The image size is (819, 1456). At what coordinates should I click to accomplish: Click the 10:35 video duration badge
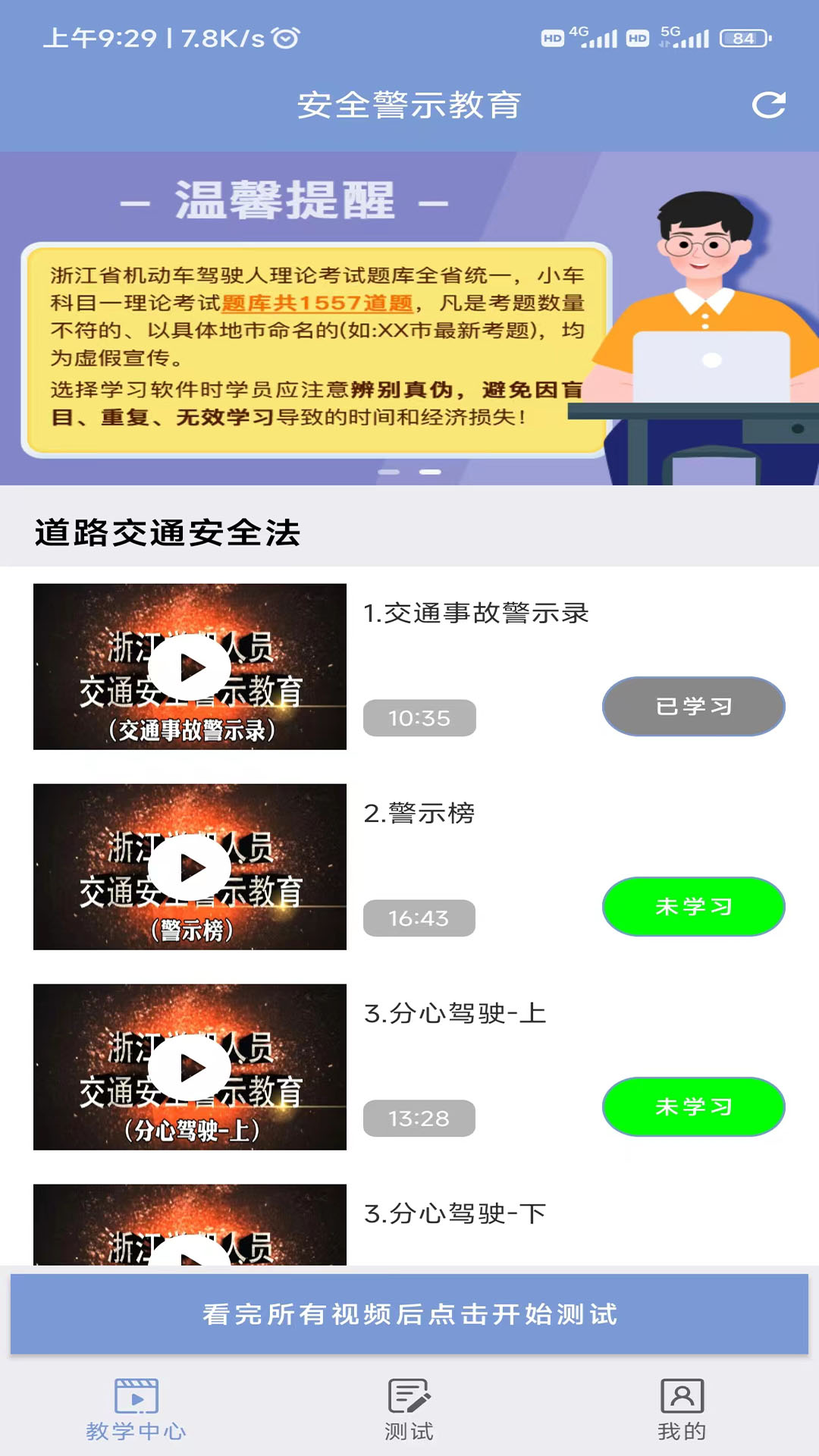419,718
